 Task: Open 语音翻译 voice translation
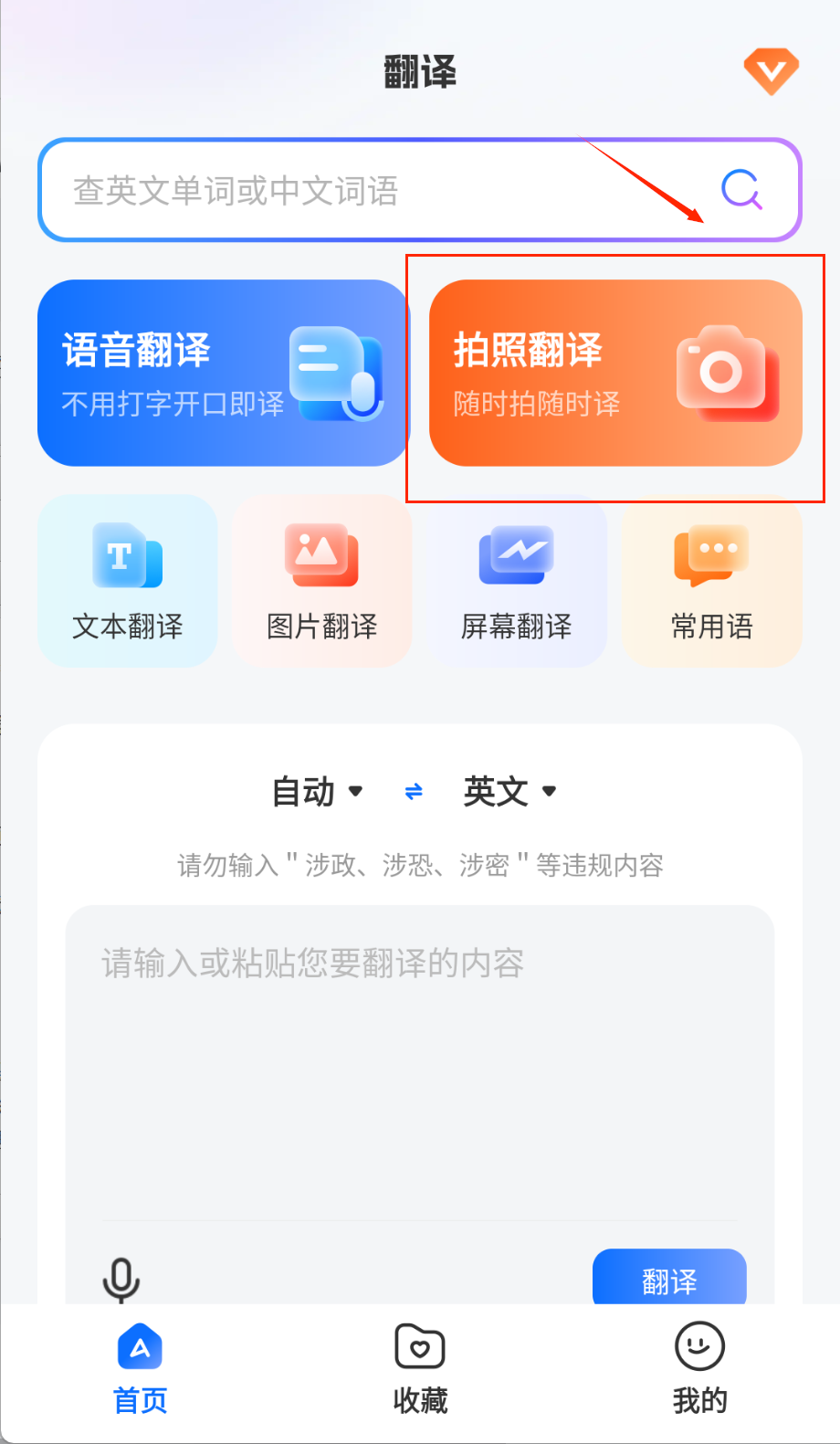(x=222, y=374)
